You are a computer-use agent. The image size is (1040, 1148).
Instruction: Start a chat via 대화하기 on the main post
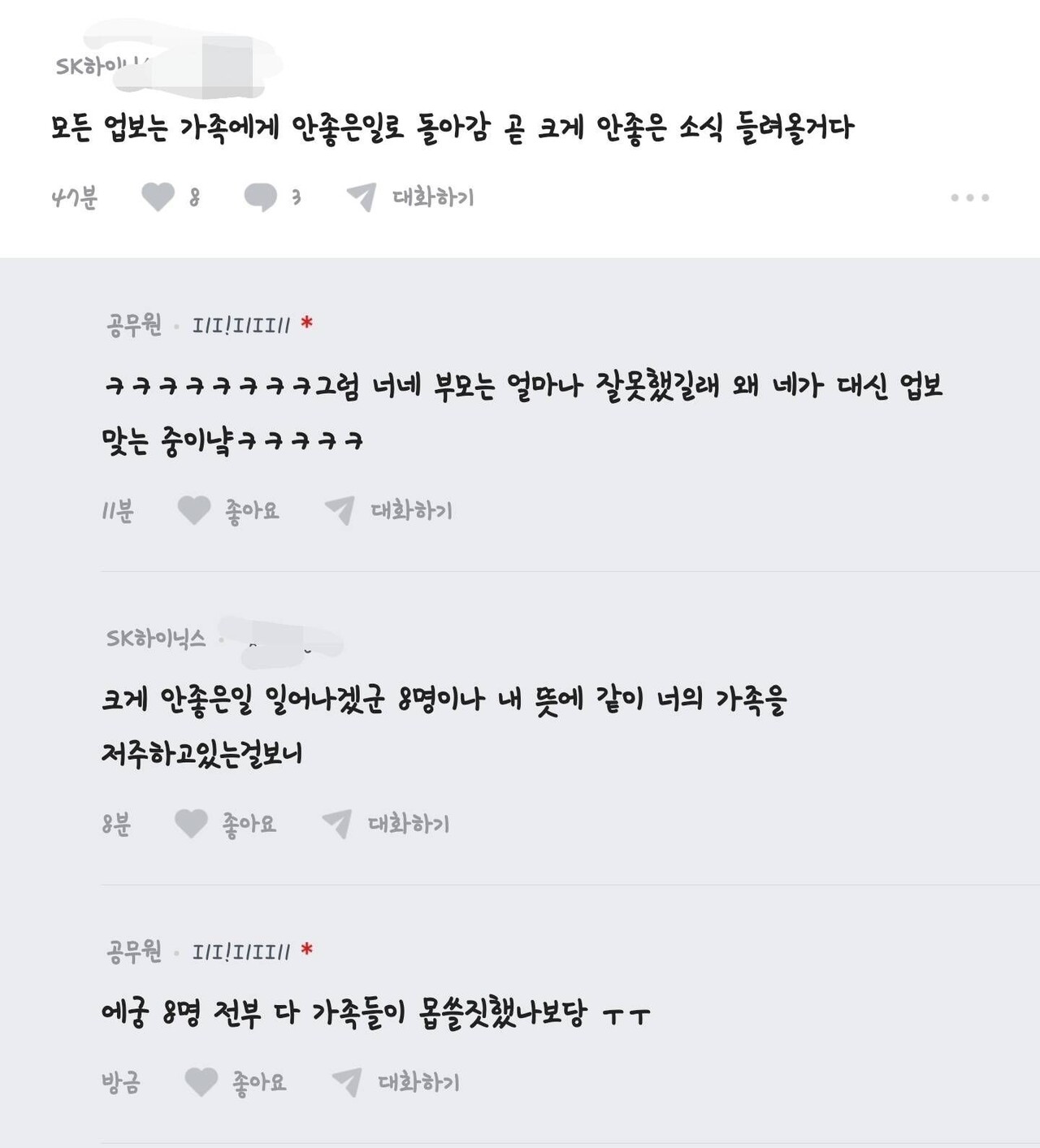[x=435, y=195]
